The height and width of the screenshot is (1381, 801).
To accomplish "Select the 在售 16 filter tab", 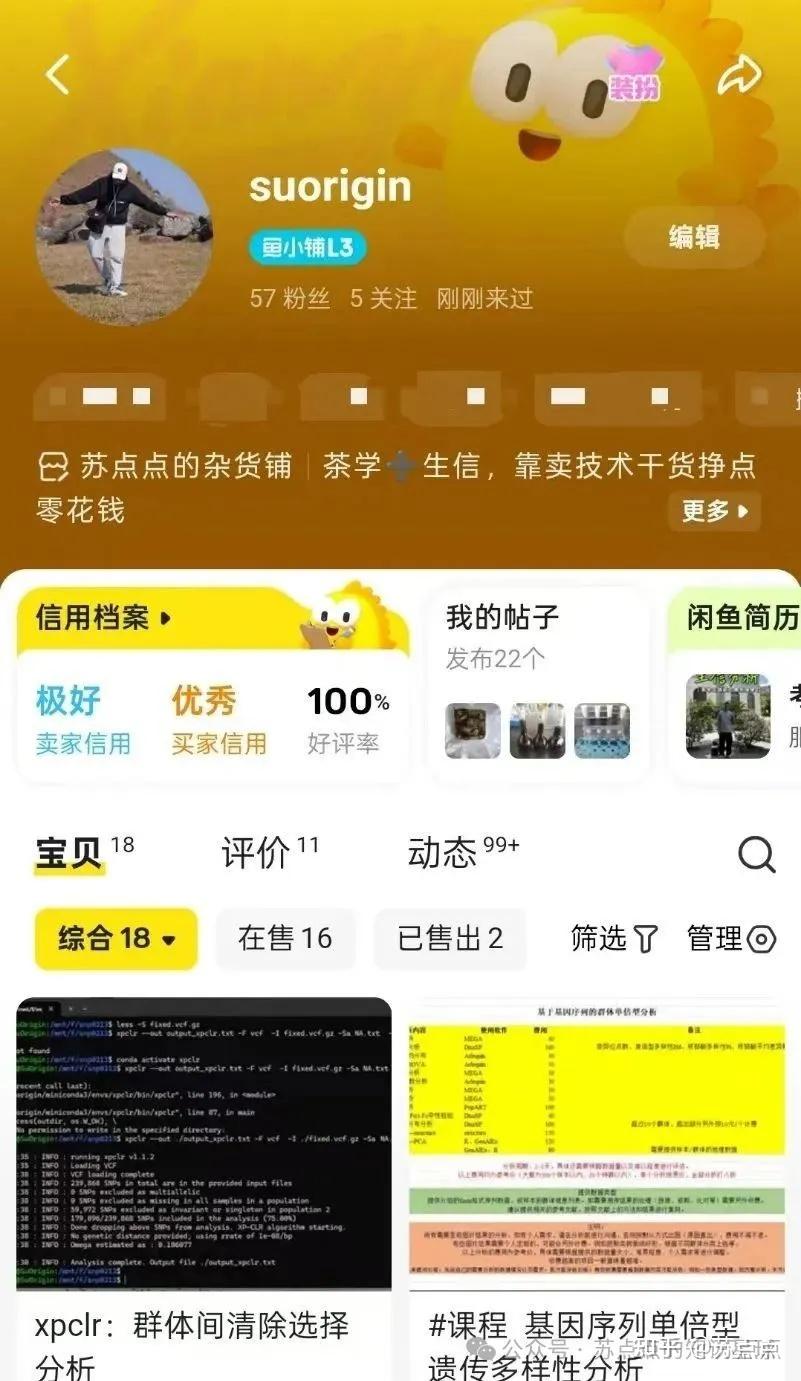I will click(286, 939).
